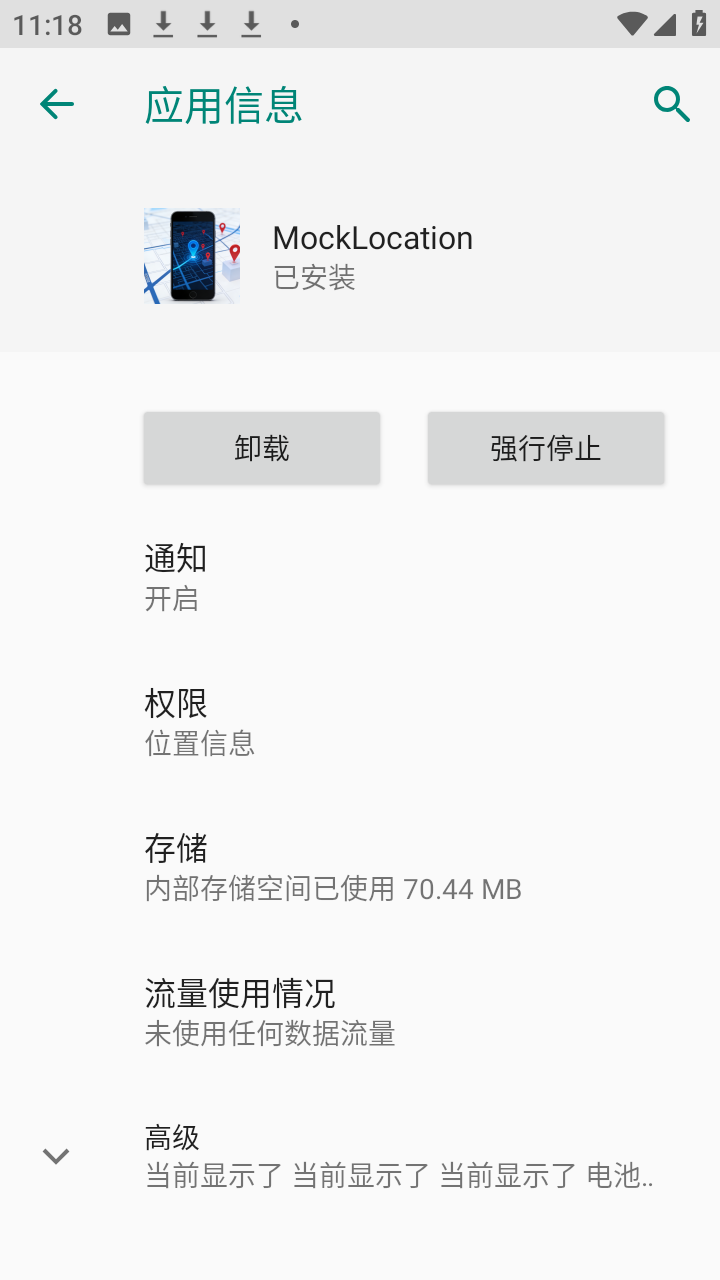This screenshot has width=720, height=1280.
Task: Check the download notification in status bar
Action: pos(208,22)
